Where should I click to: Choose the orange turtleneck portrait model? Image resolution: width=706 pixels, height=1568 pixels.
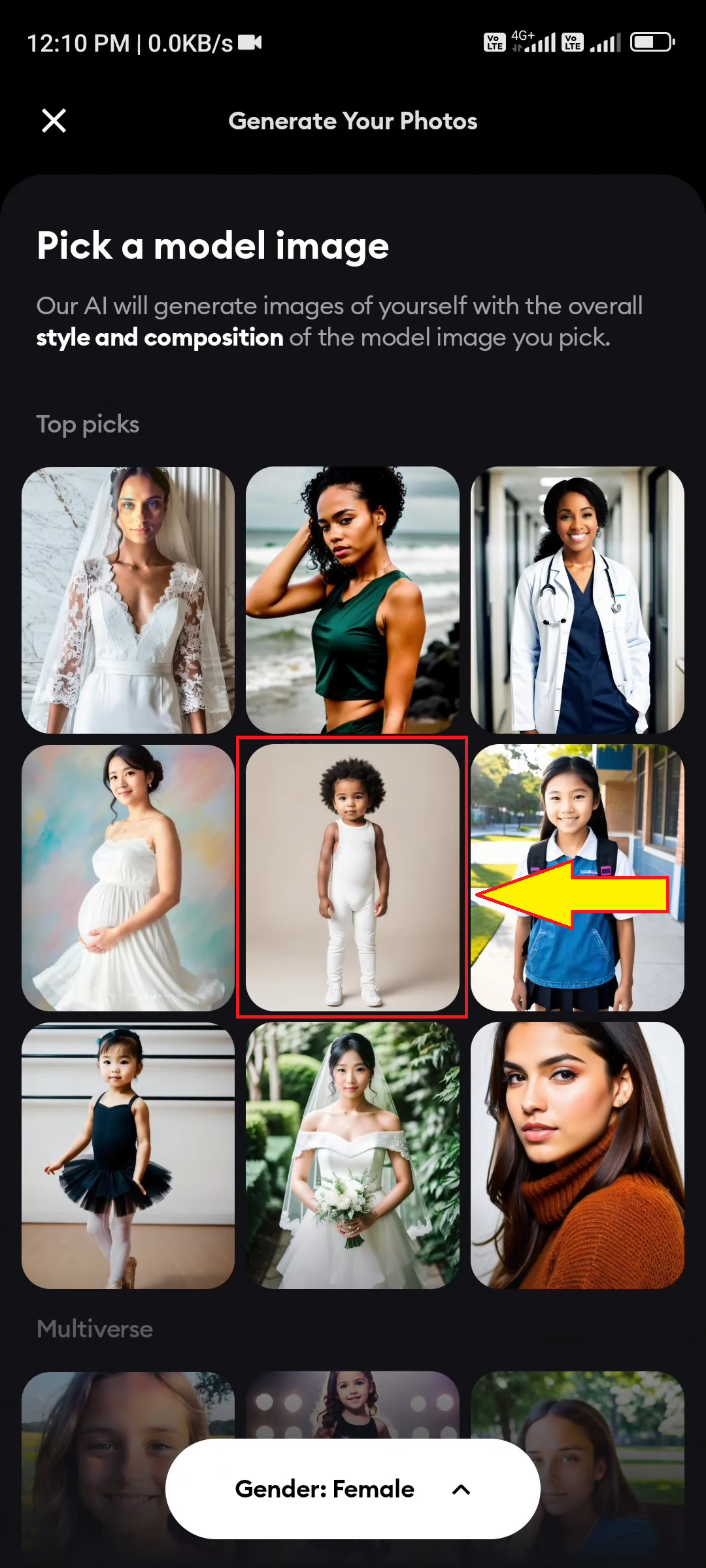pos(577,1155)
